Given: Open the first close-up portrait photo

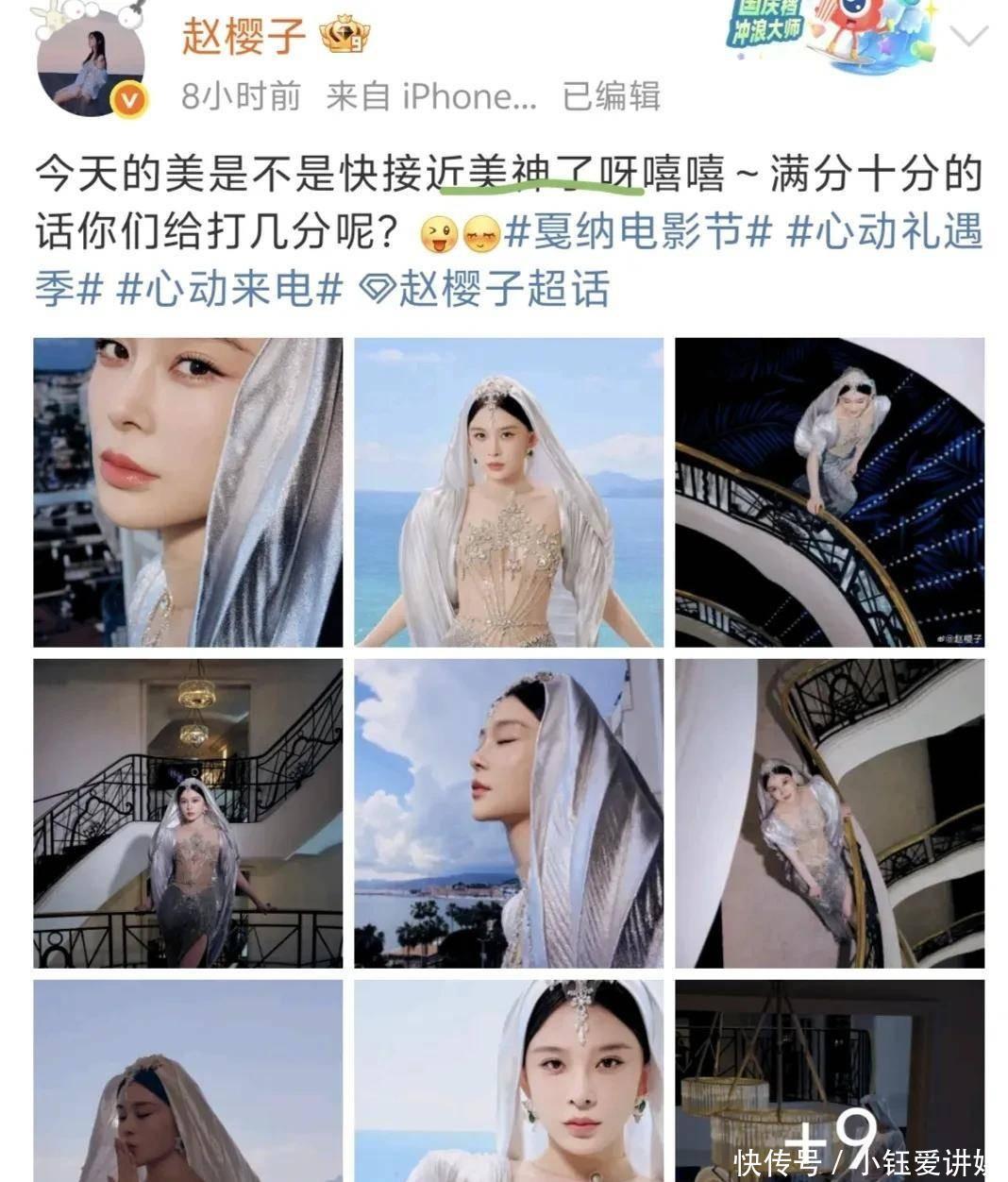Looking at the screenshot, I should click(x=188, y=492).
